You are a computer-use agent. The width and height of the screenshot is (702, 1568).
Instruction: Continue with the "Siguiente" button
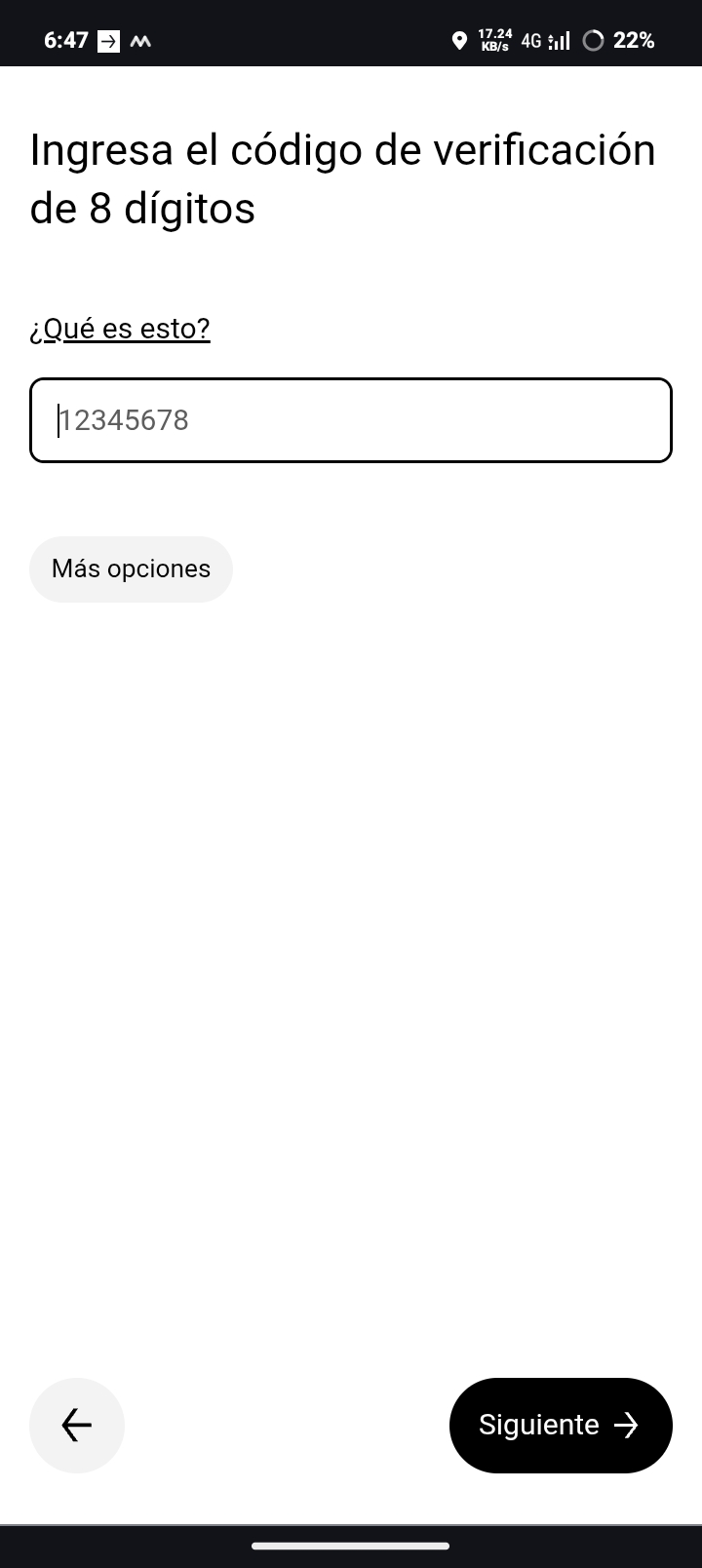click(x=561, y=1425)
